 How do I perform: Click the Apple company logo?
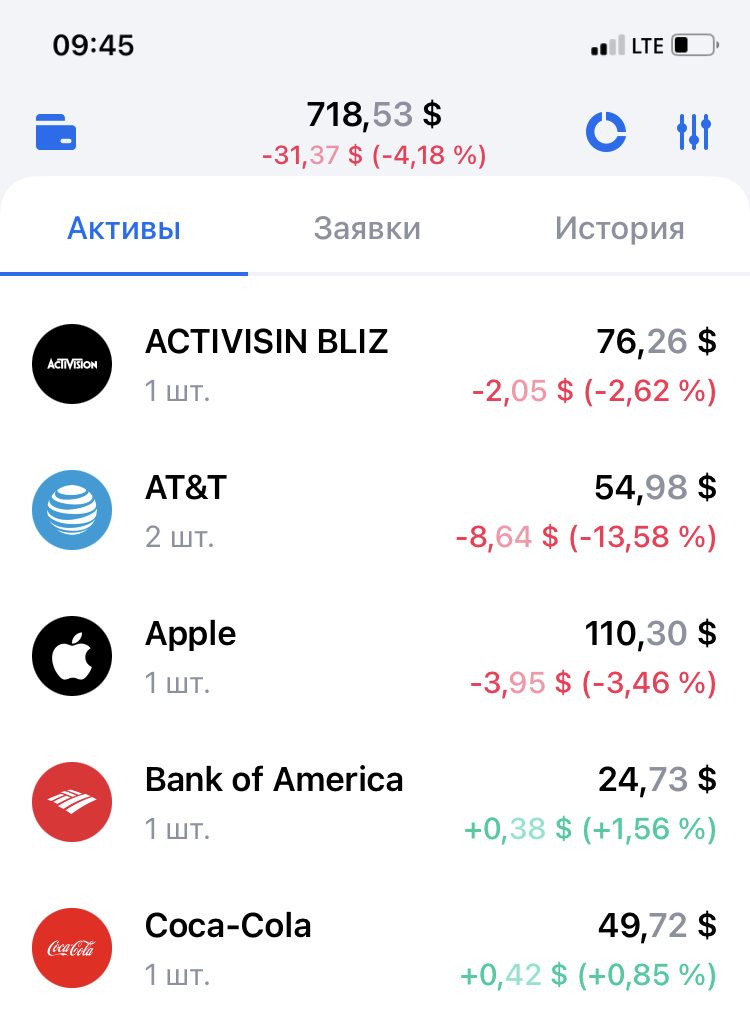[x=71, y=656]
